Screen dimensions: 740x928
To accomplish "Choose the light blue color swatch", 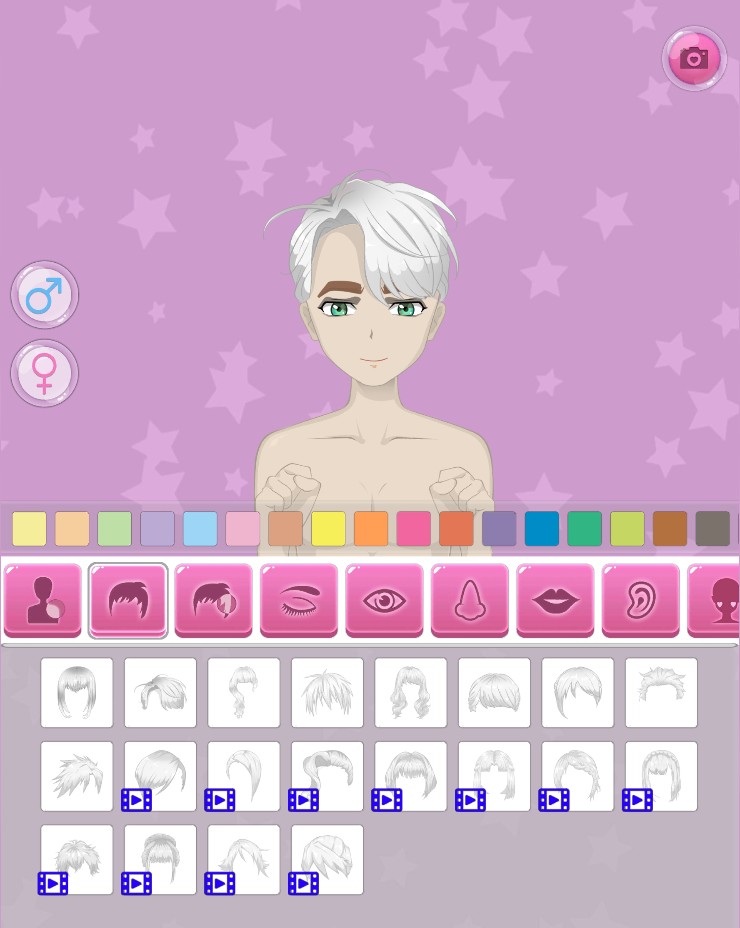I will click(200, 529).
